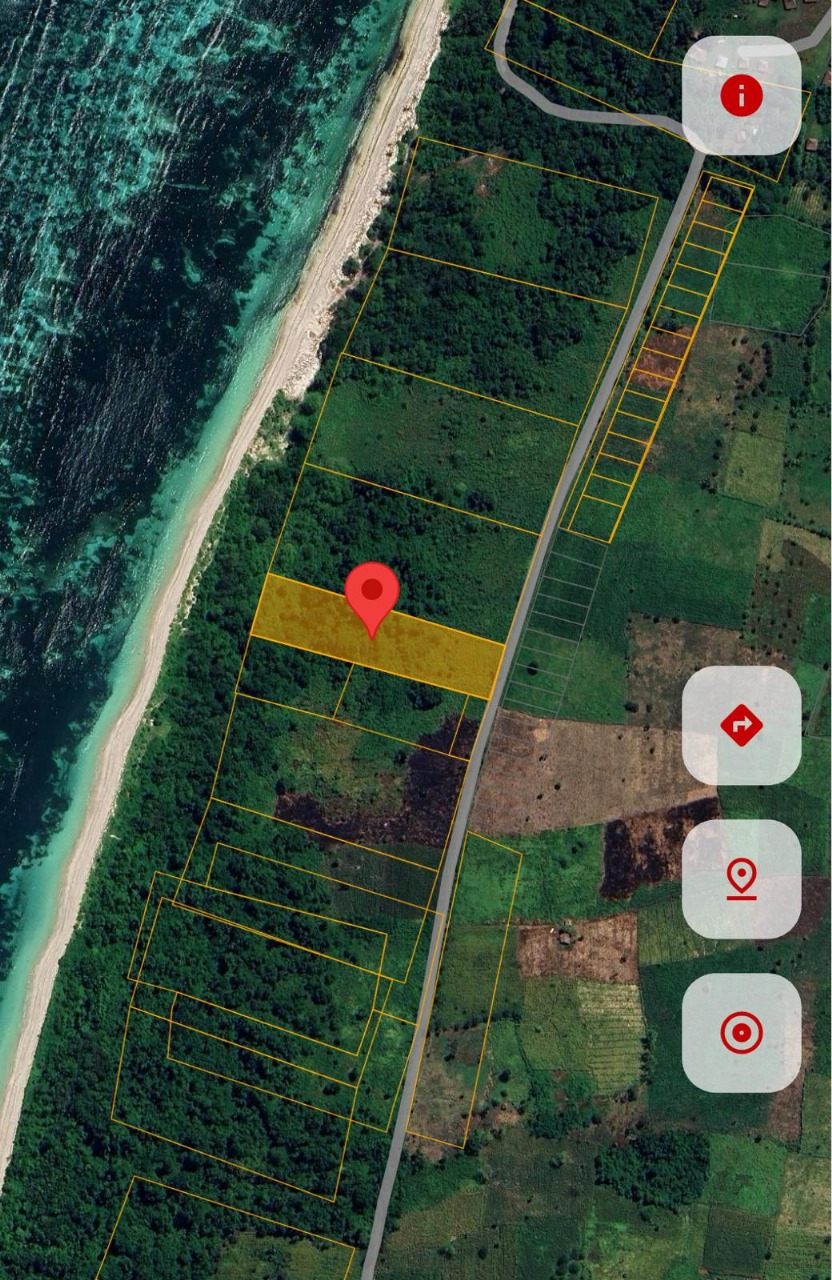Center map on my location

click(741, 1032)
